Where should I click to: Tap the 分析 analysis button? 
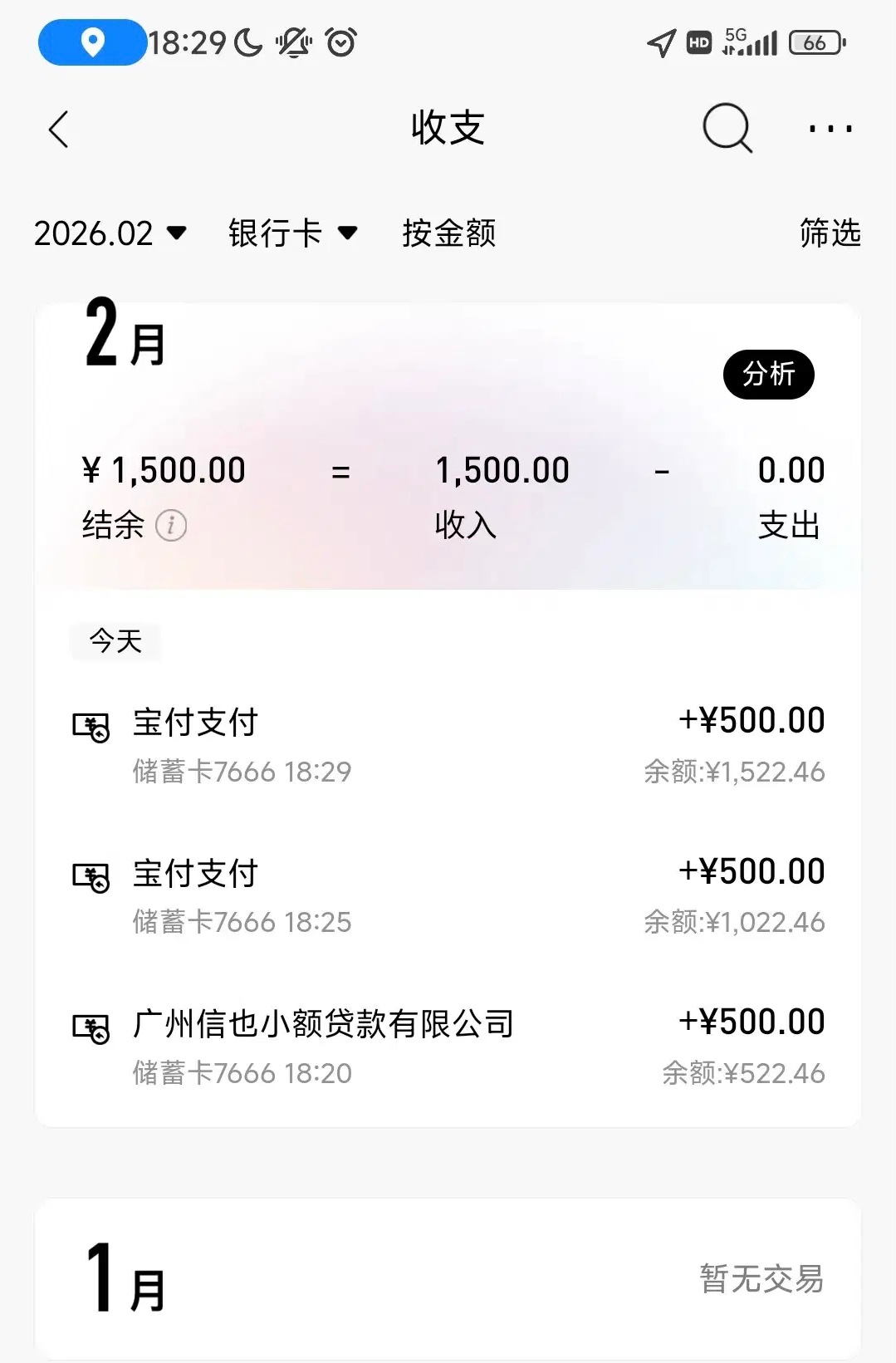pos(768,375)
